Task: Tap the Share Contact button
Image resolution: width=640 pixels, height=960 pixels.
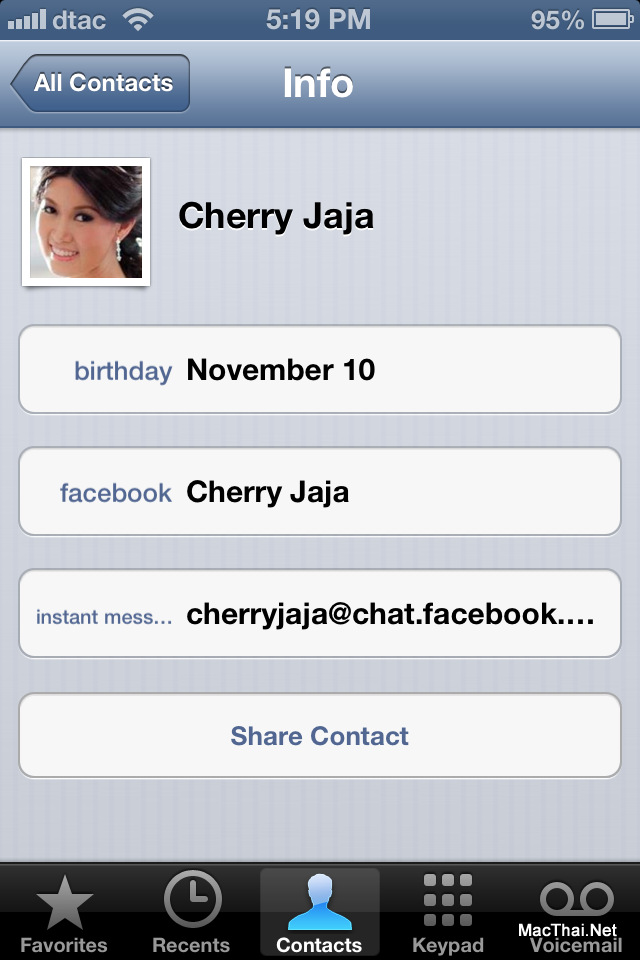Action: pos(320,736)
